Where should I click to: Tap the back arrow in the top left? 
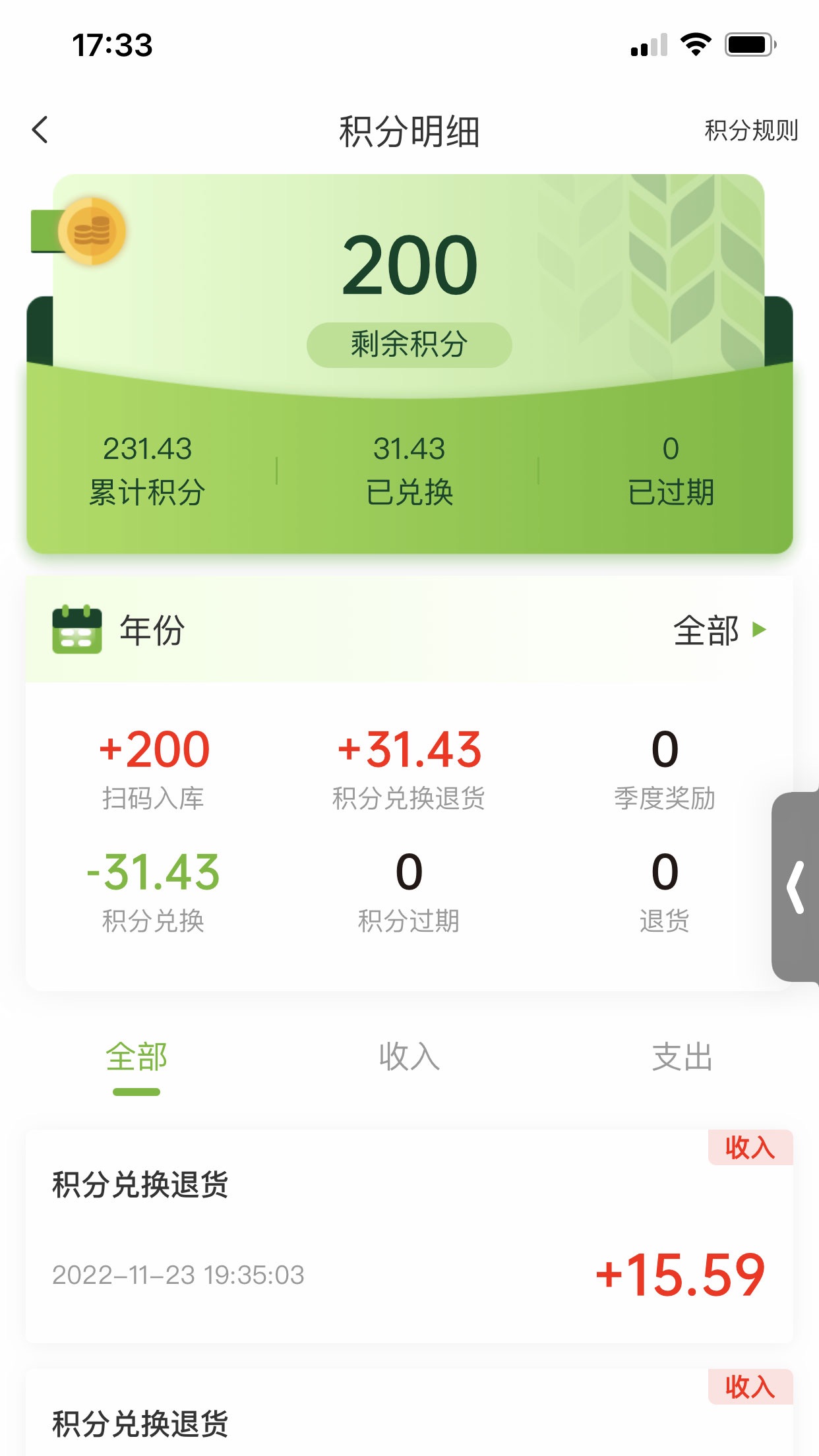41,131
